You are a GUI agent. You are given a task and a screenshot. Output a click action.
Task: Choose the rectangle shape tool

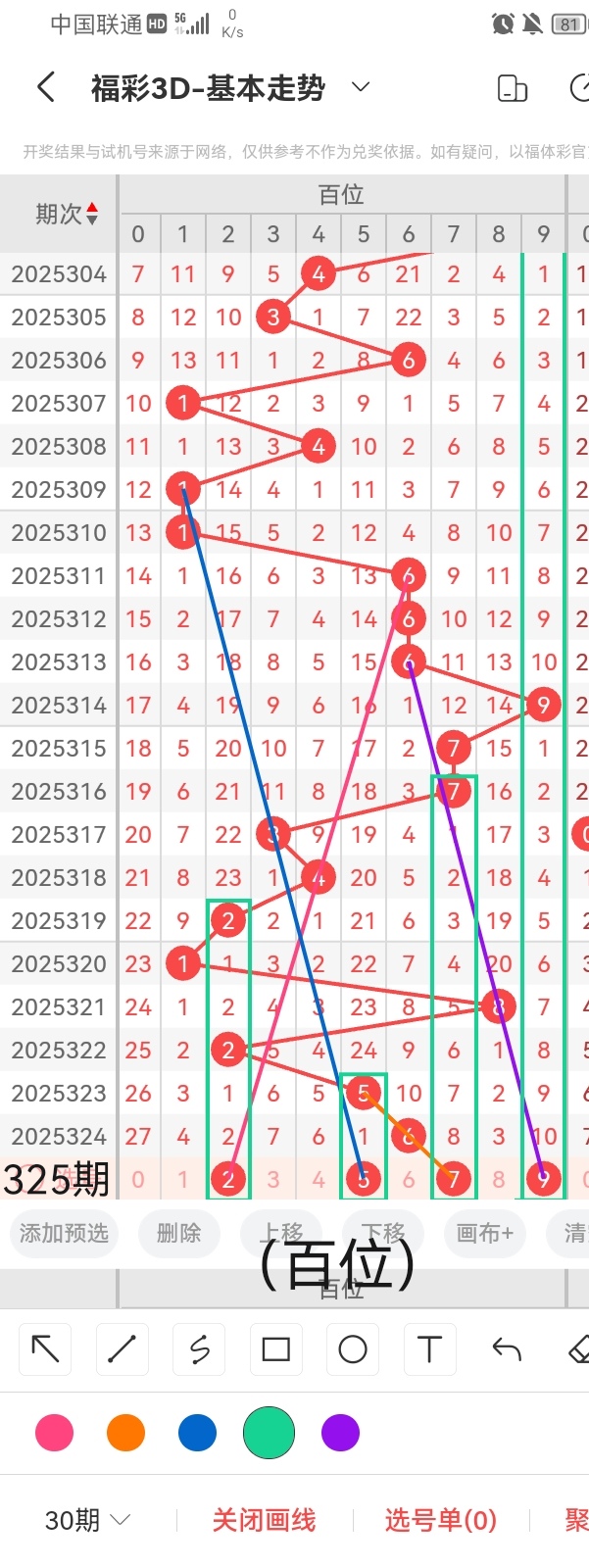click(x=275, y=1349)
